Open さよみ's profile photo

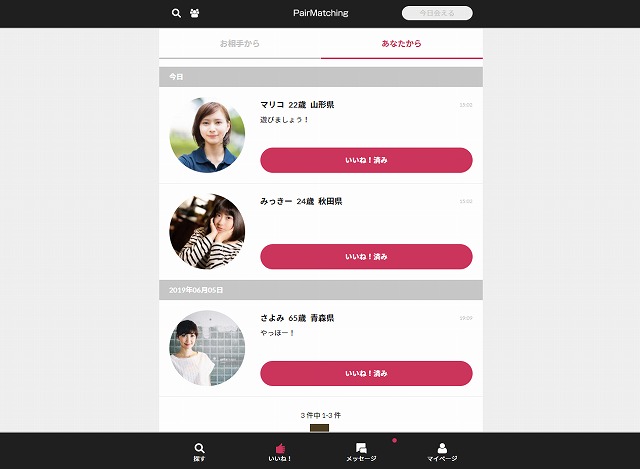click(x=207, y=348)
